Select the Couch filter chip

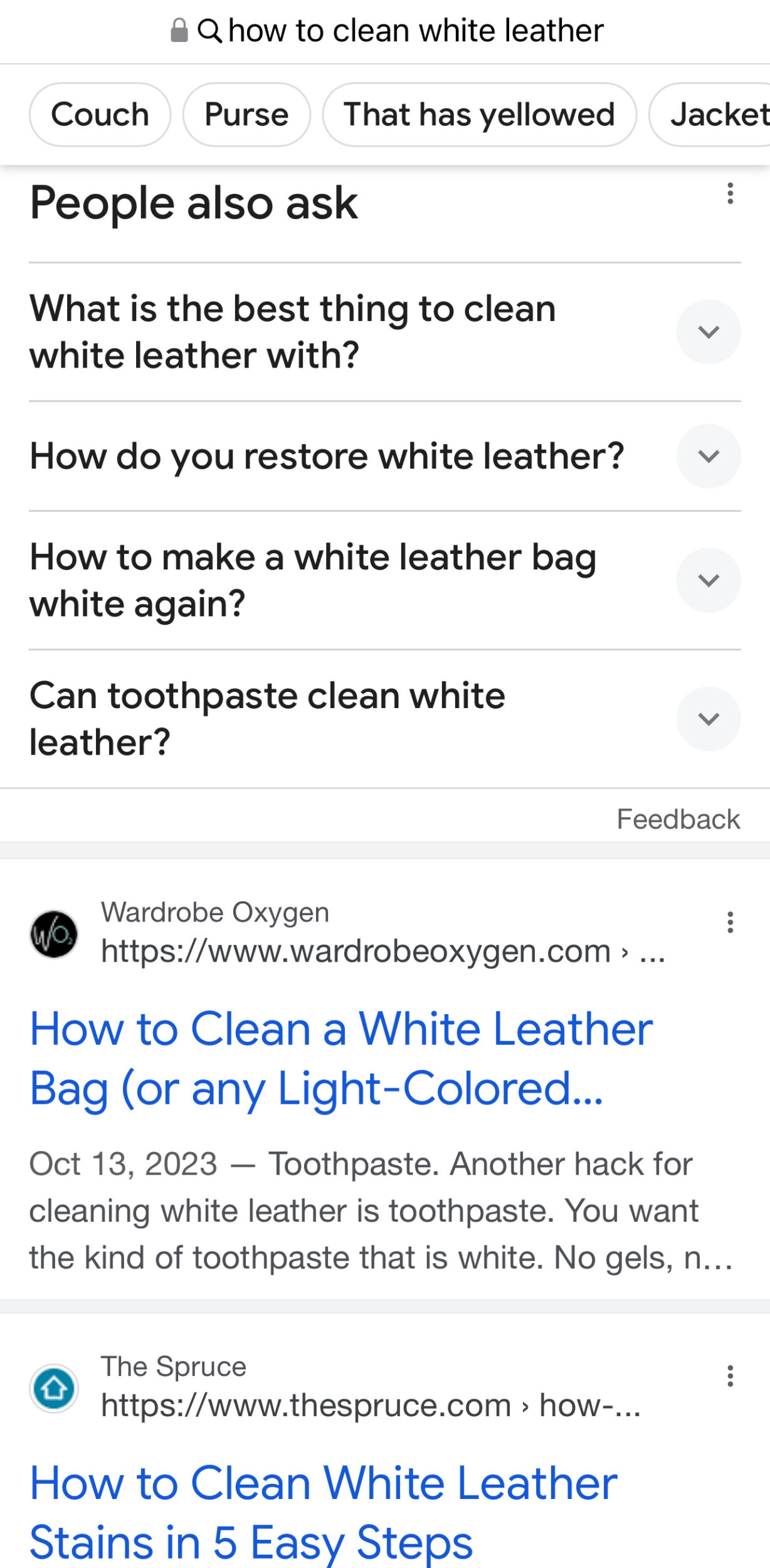100,115
